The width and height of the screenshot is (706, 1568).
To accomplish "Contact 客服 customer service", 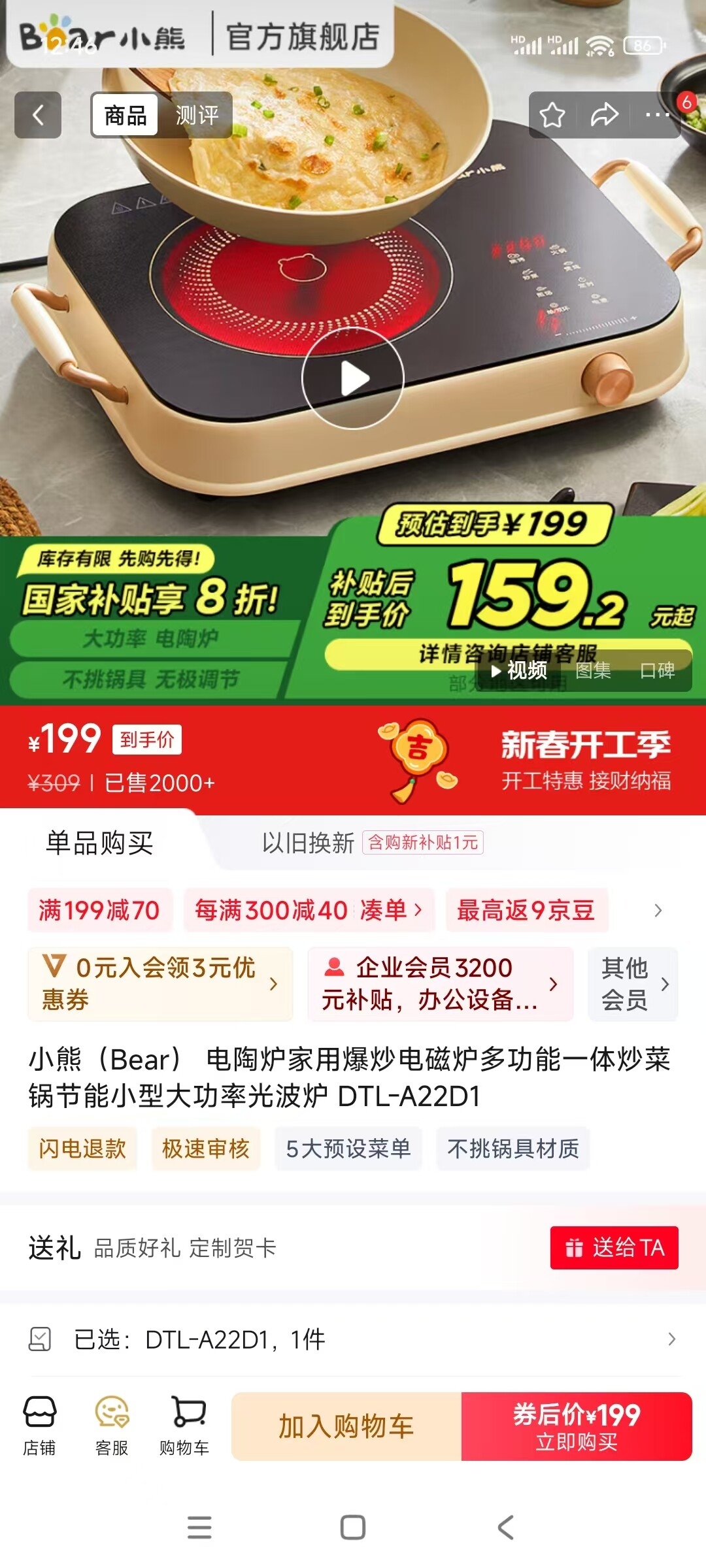I will [112, 1426].
